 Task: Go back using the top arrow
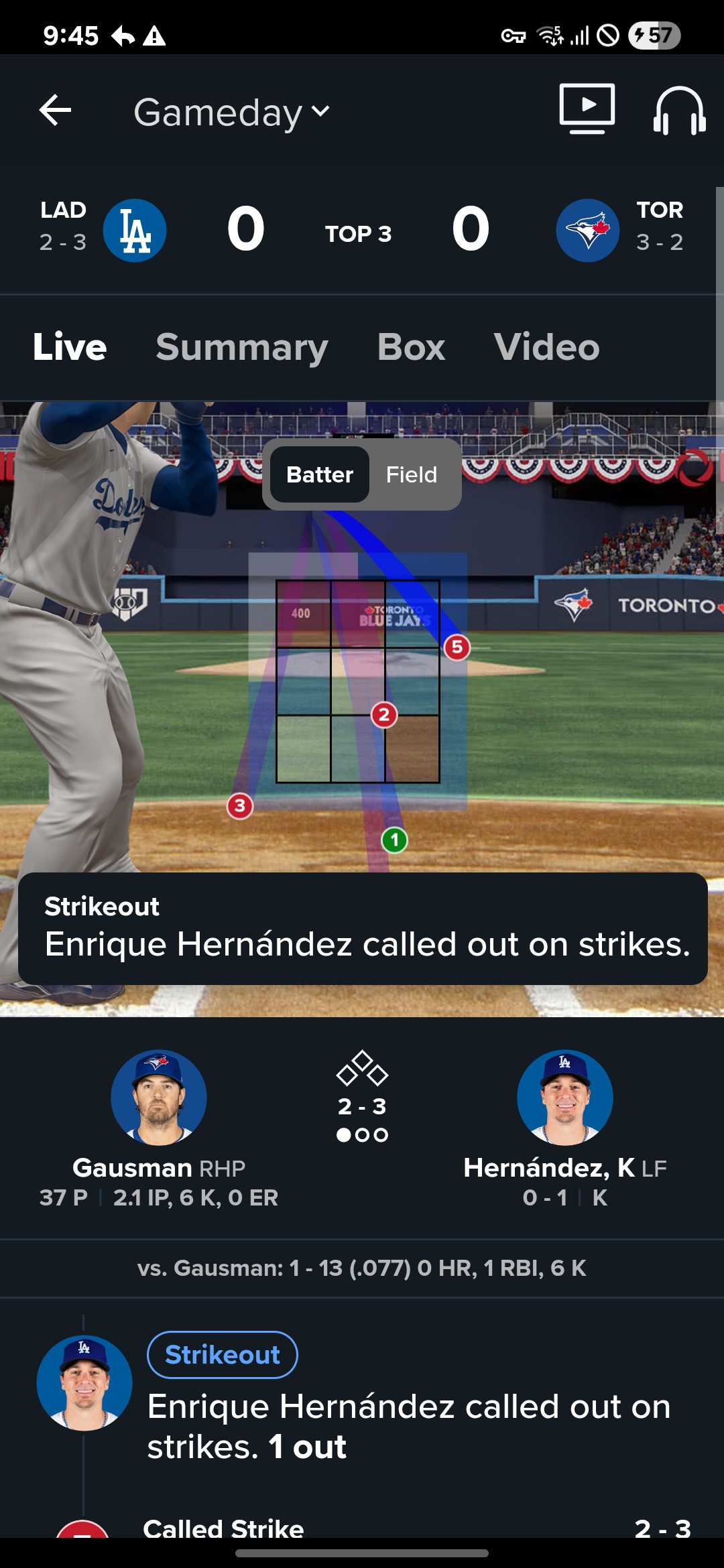tap(55, 111)
